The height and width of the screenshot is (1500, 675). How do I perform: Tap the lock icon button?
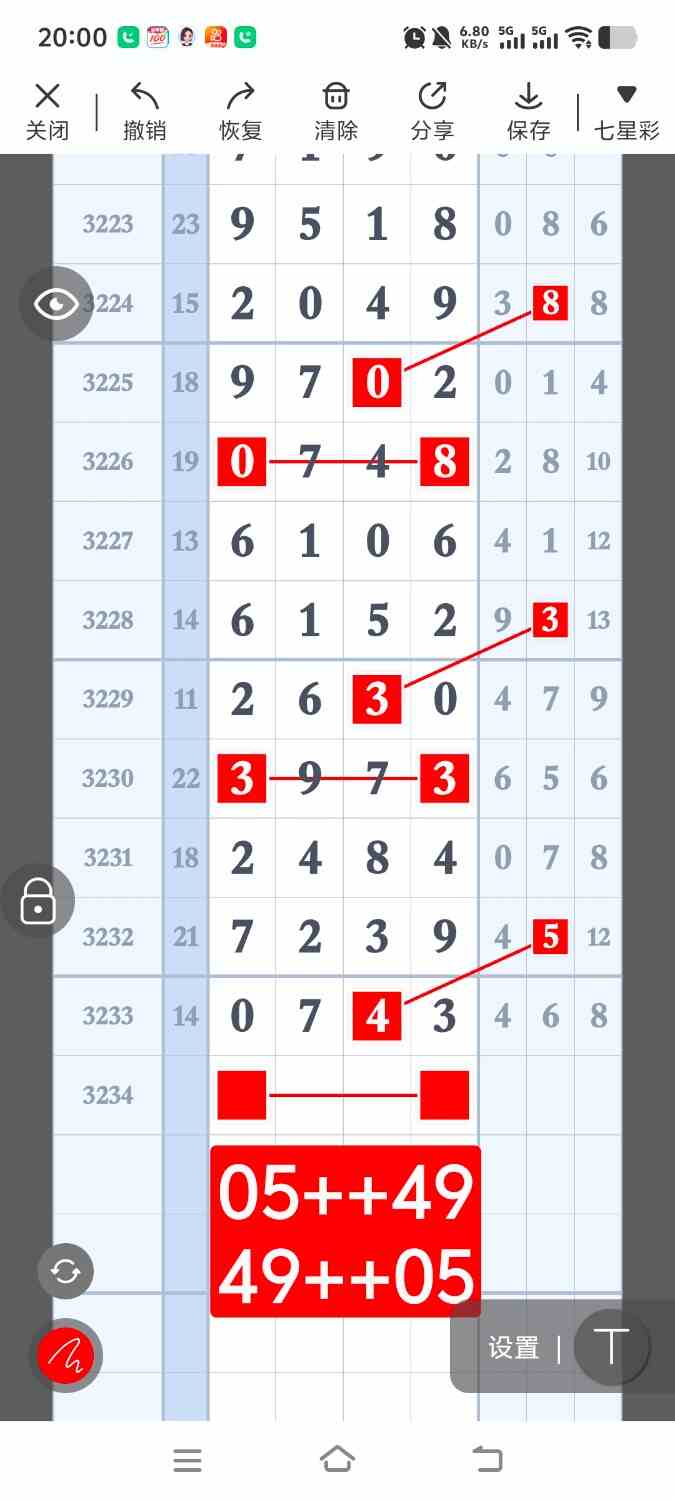coord(39,901)
